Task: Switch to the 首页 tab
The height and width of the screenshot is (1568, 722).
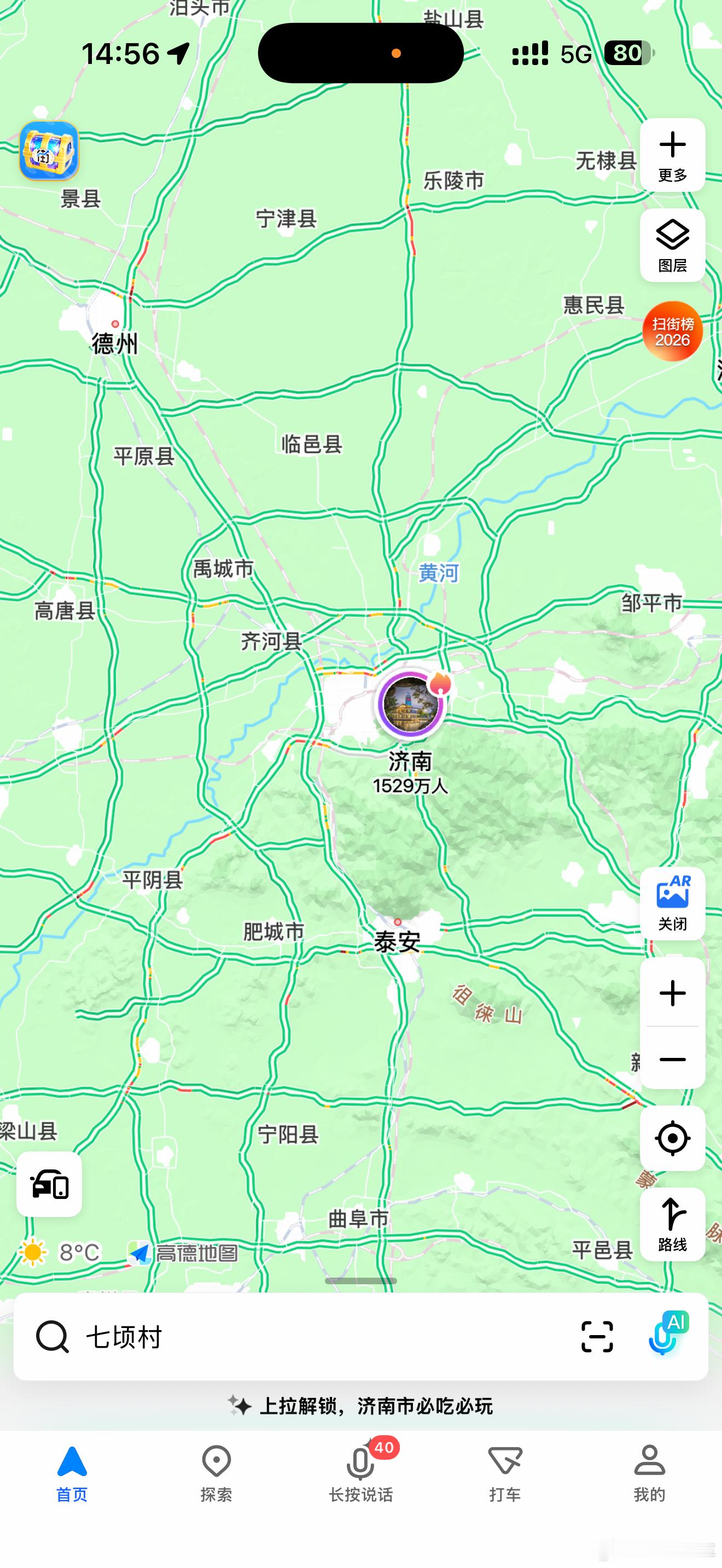Action: 72,1473
